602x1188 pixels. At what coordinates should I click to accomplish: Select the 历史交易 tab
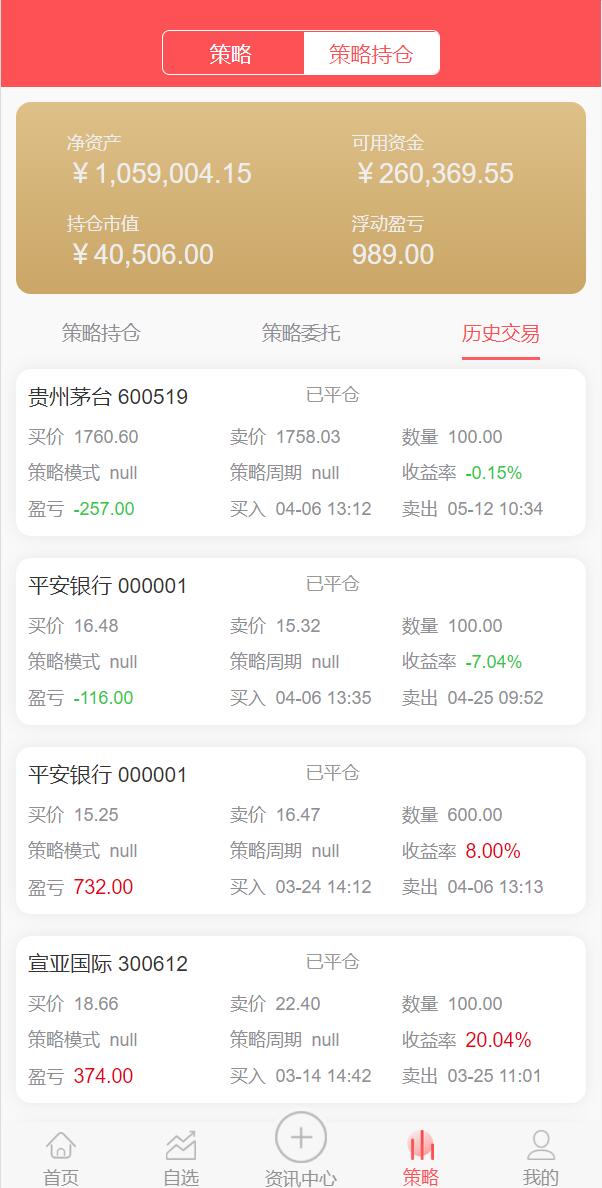pyautogui.click(x=500, y=334)
